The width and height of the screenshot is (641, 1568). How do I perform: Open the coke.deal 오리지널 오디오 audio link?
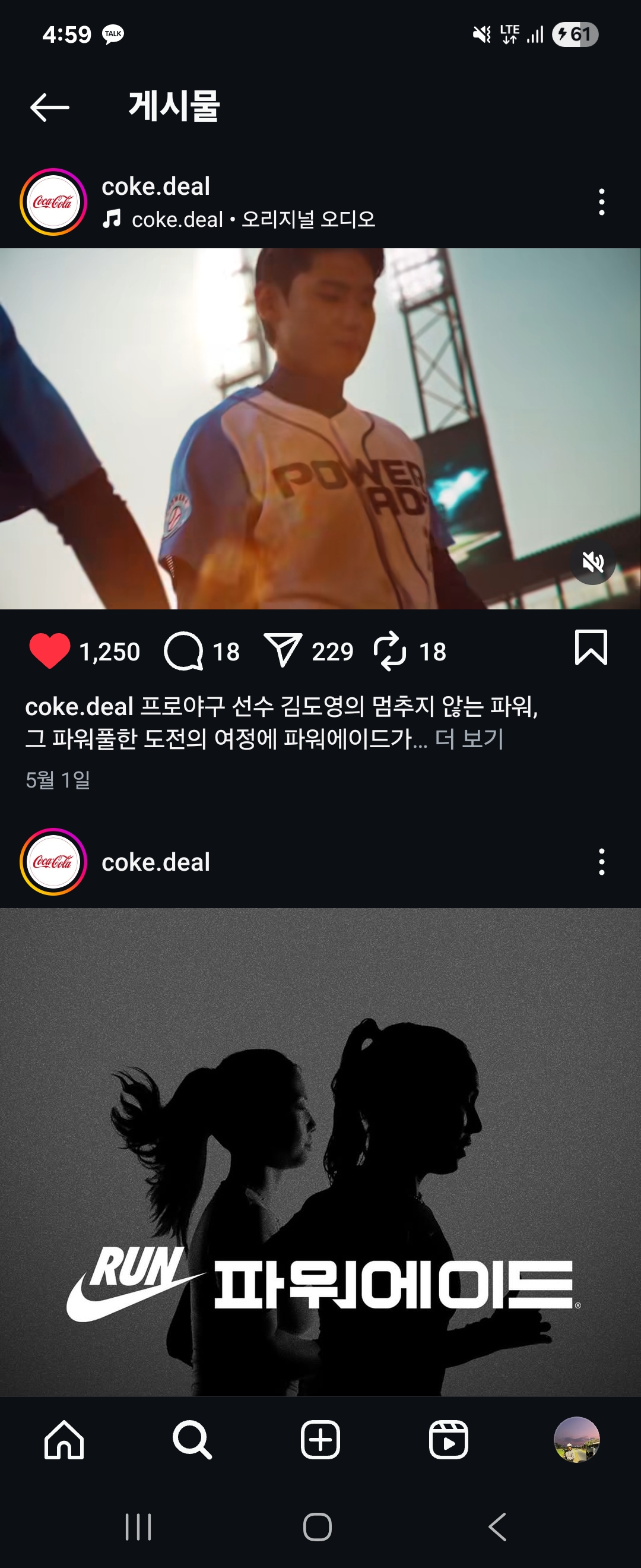(252, 219)
